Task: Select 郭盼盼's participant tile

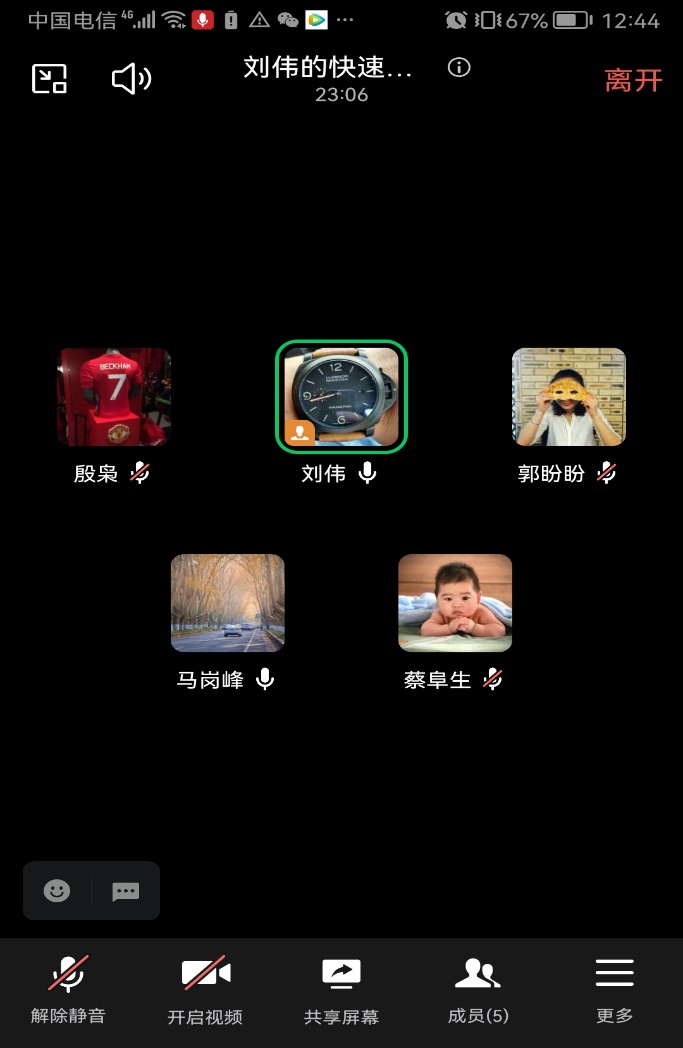Action: tap(568, 397)
